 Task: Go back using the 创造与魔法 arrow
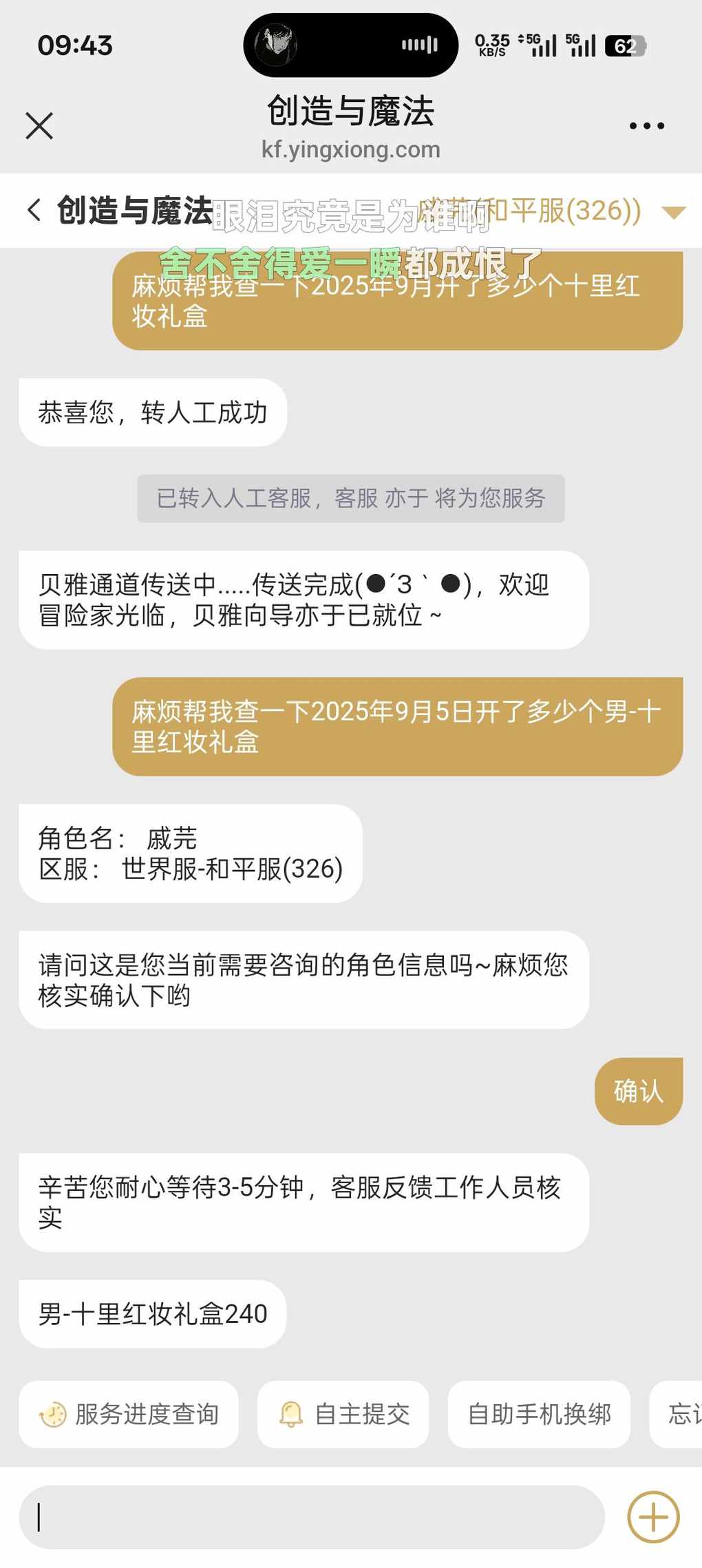(34, 210)
